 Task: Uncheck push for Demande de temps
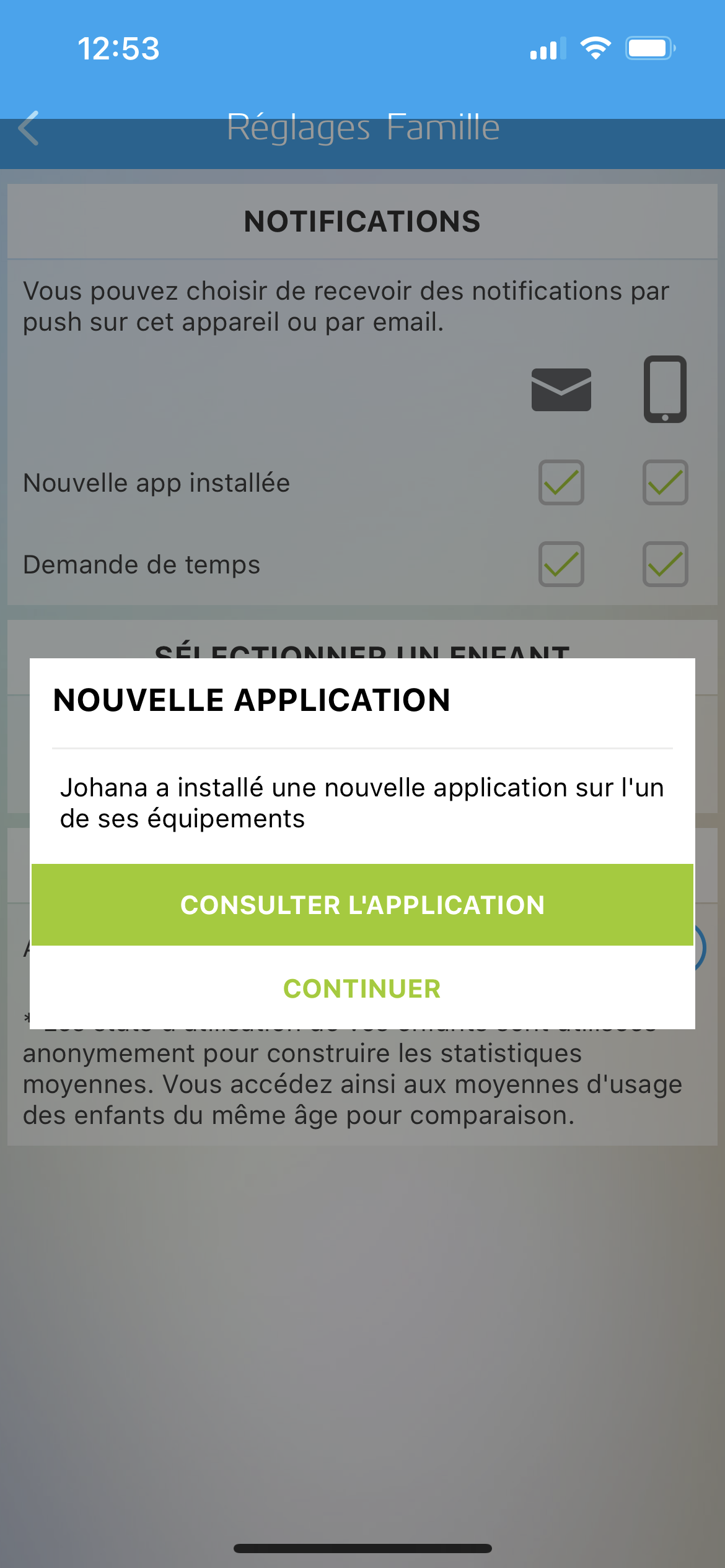tap(665, 564)
